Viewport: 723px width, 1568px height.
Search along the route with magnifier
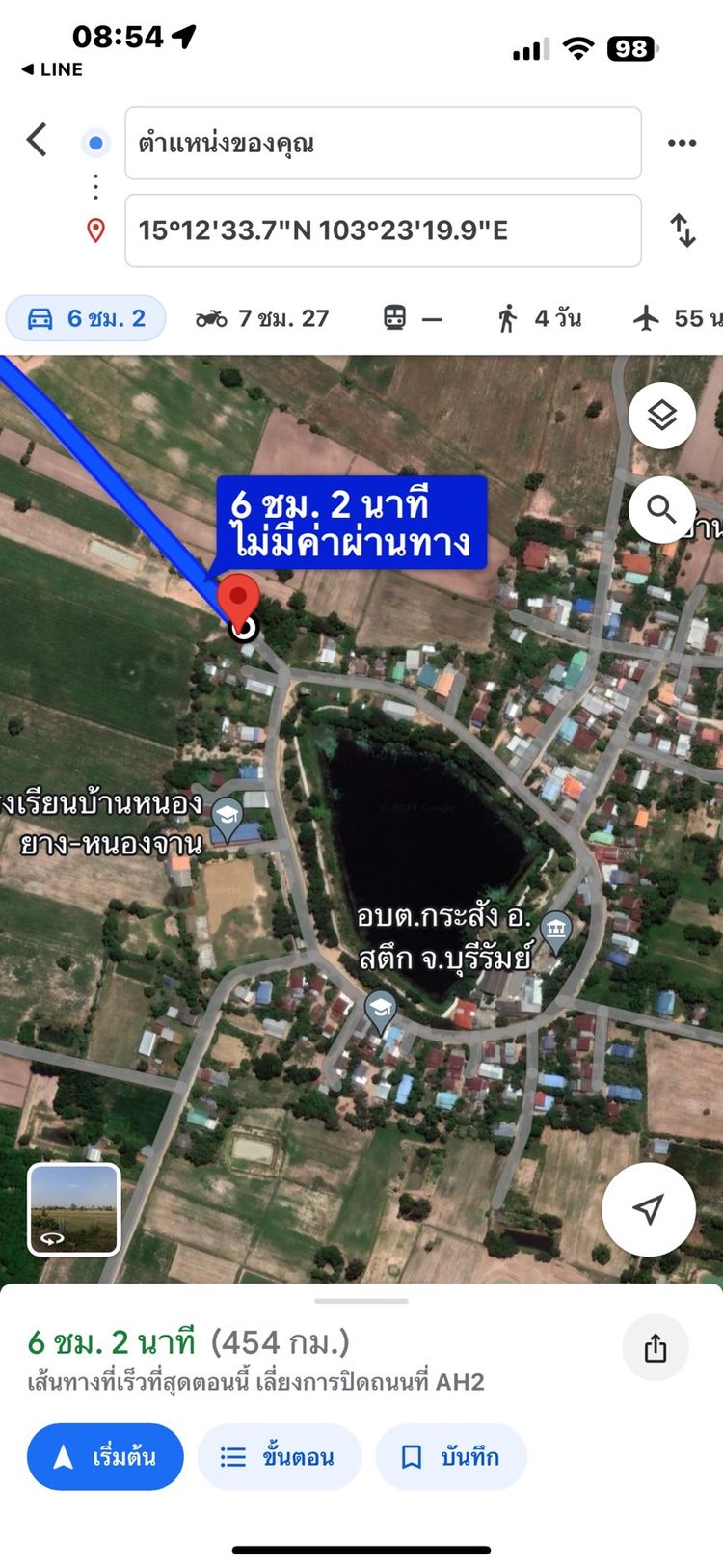point(661,508)
